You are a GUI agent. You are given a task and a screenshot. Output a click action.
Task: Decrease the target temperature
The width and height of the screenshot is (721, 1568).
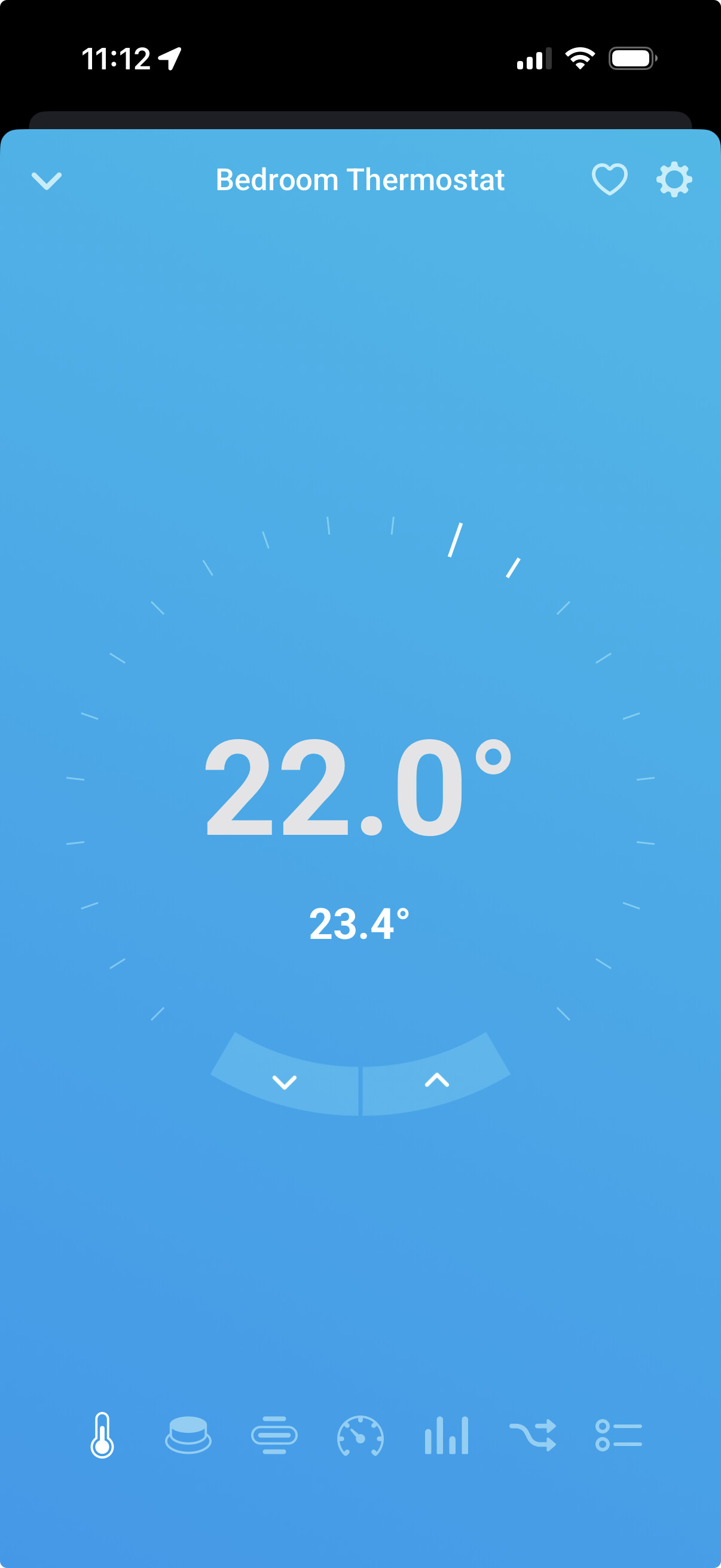tap(284, 1082)
